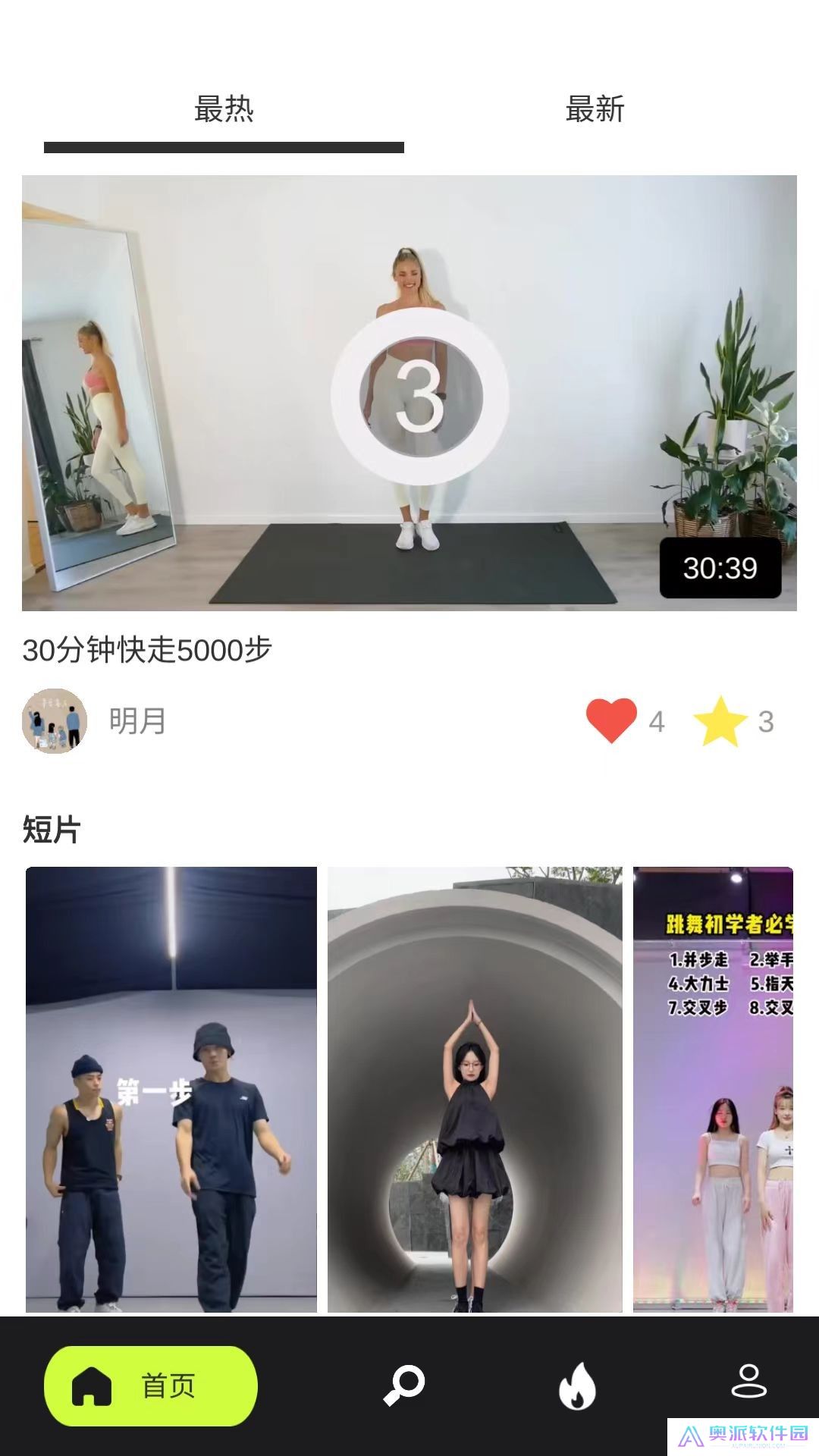Go to the 首页 home tab

[x=151, y=1385]
